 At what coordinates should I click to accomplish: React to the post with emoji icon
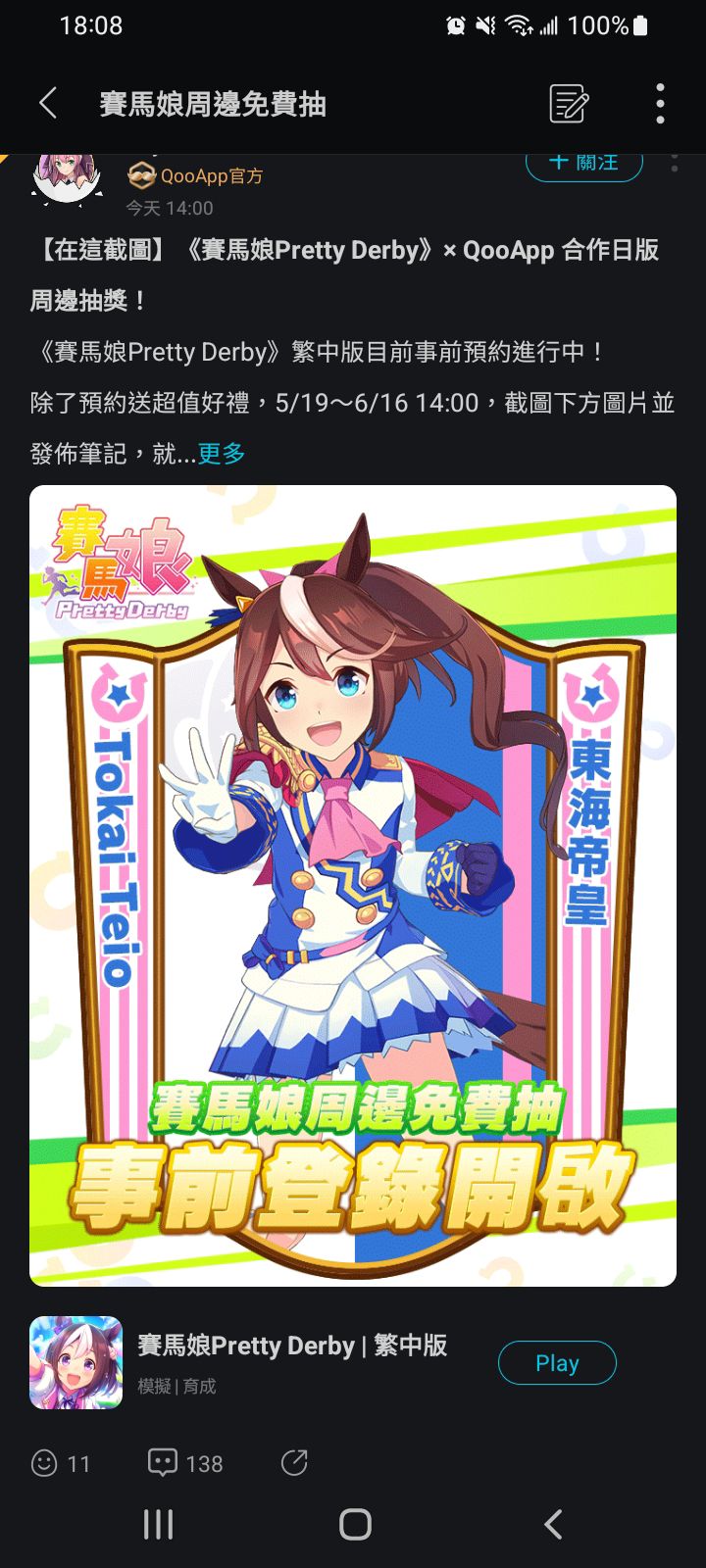(45, 1463)
